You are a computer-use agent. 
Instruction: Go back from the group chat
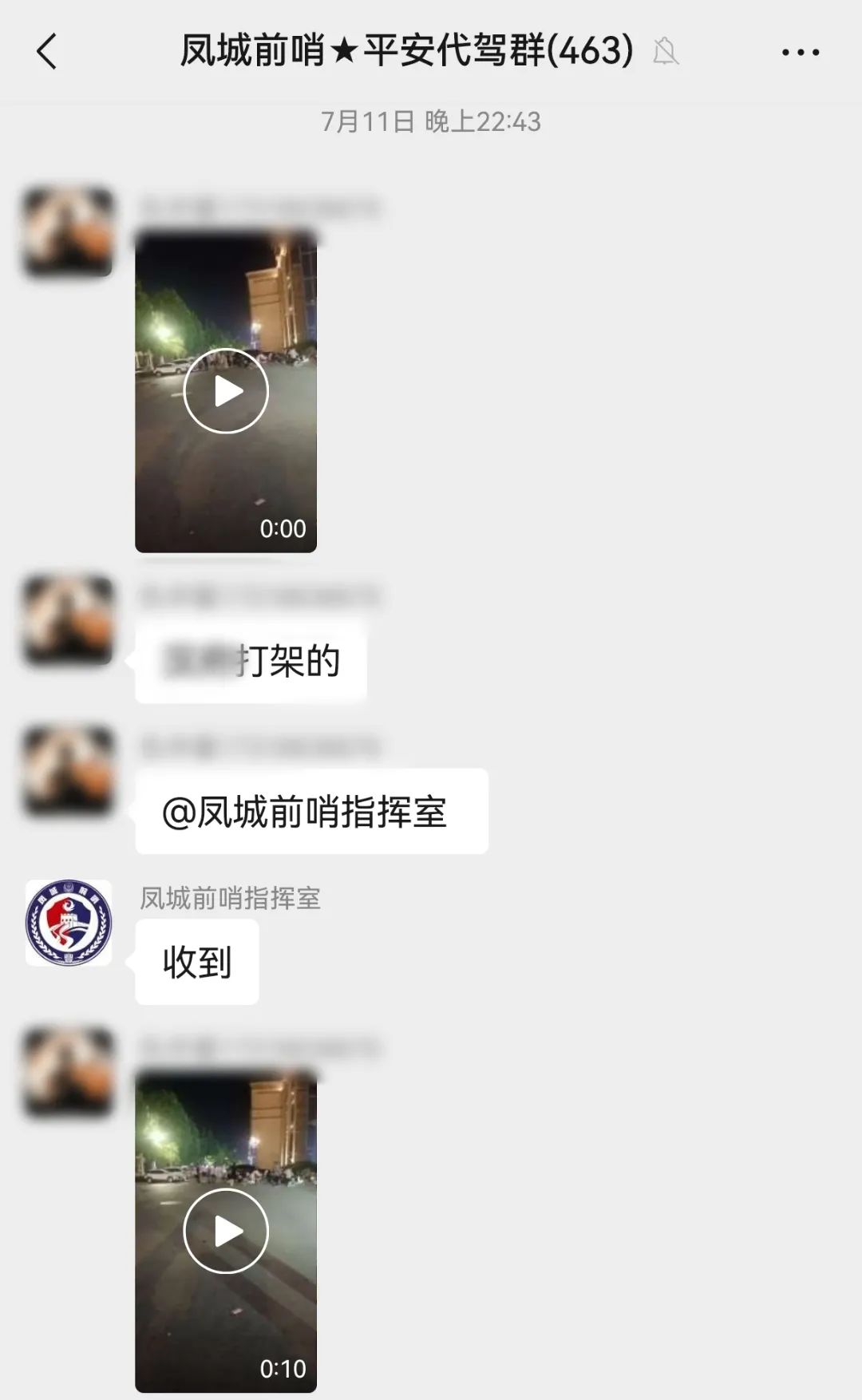pyautogui.click(x=47, y=52)
